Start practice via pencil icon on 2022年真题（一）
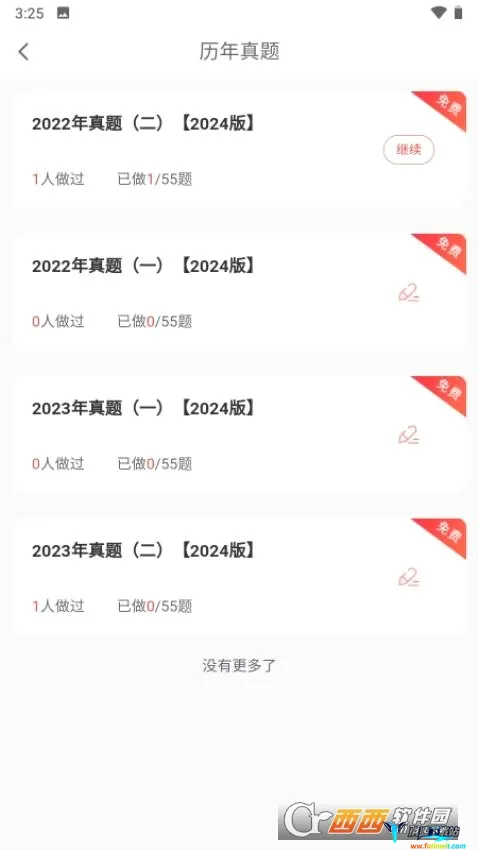 click(409, 293)
